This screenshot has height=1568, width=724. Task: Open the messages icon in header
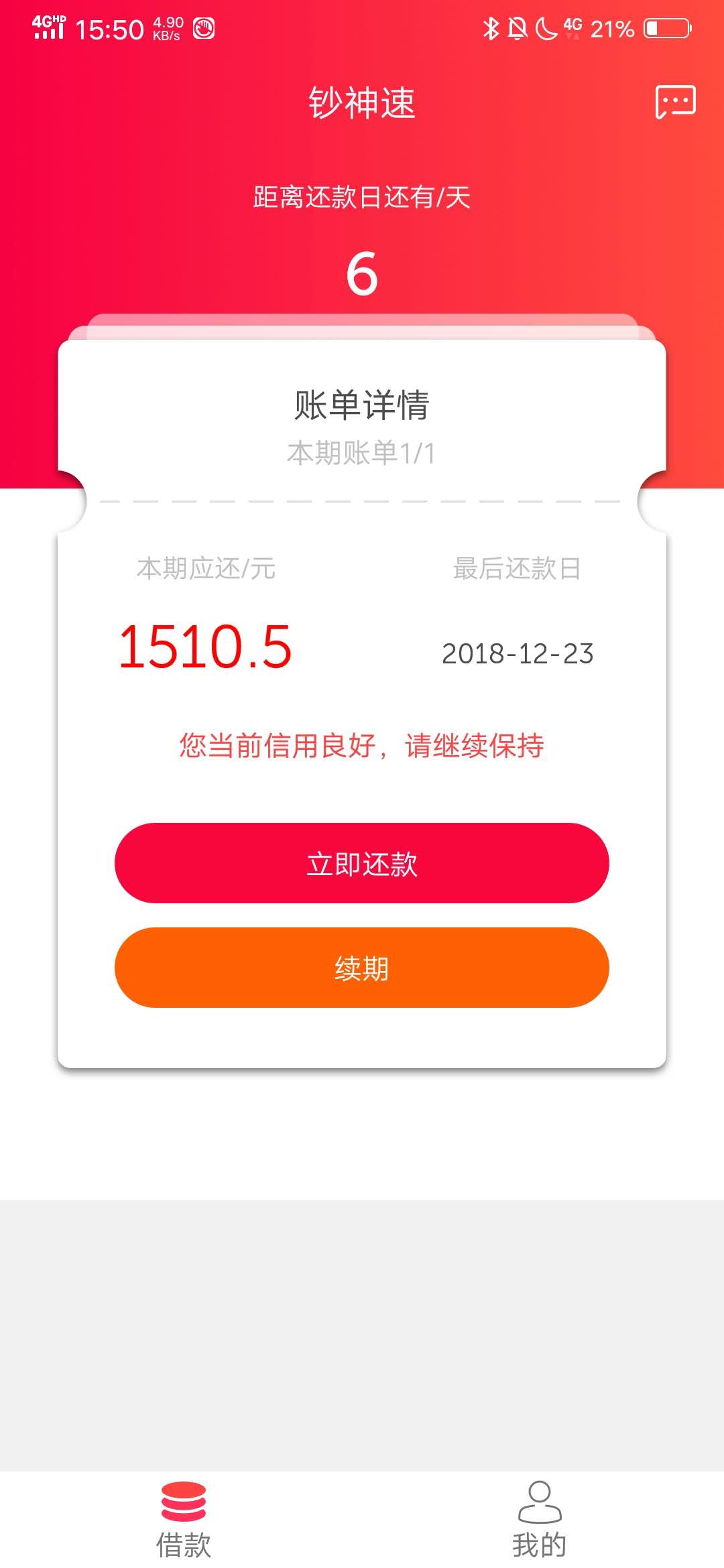pos(675,102)
